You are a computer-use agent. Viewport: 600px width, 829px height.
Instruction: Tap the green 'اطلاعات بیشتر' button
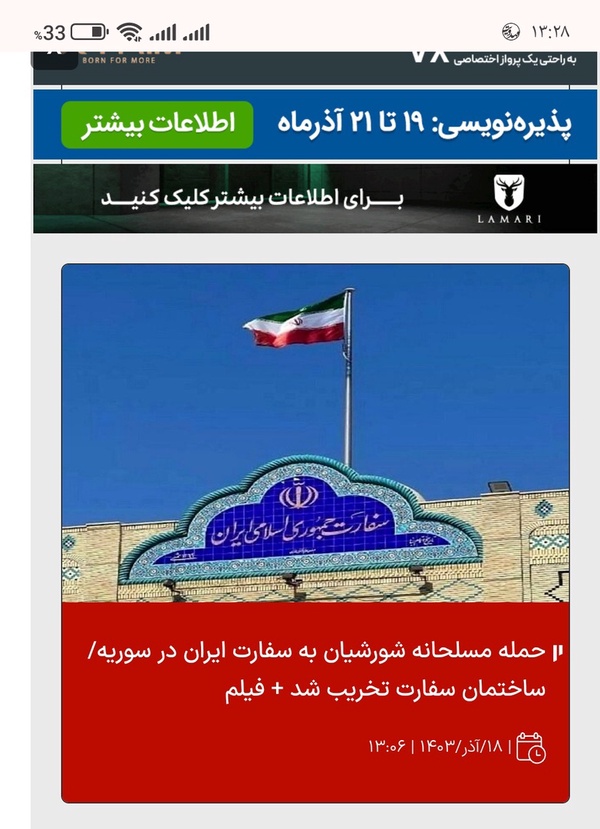pyautogui.click(x=157, y=125)
